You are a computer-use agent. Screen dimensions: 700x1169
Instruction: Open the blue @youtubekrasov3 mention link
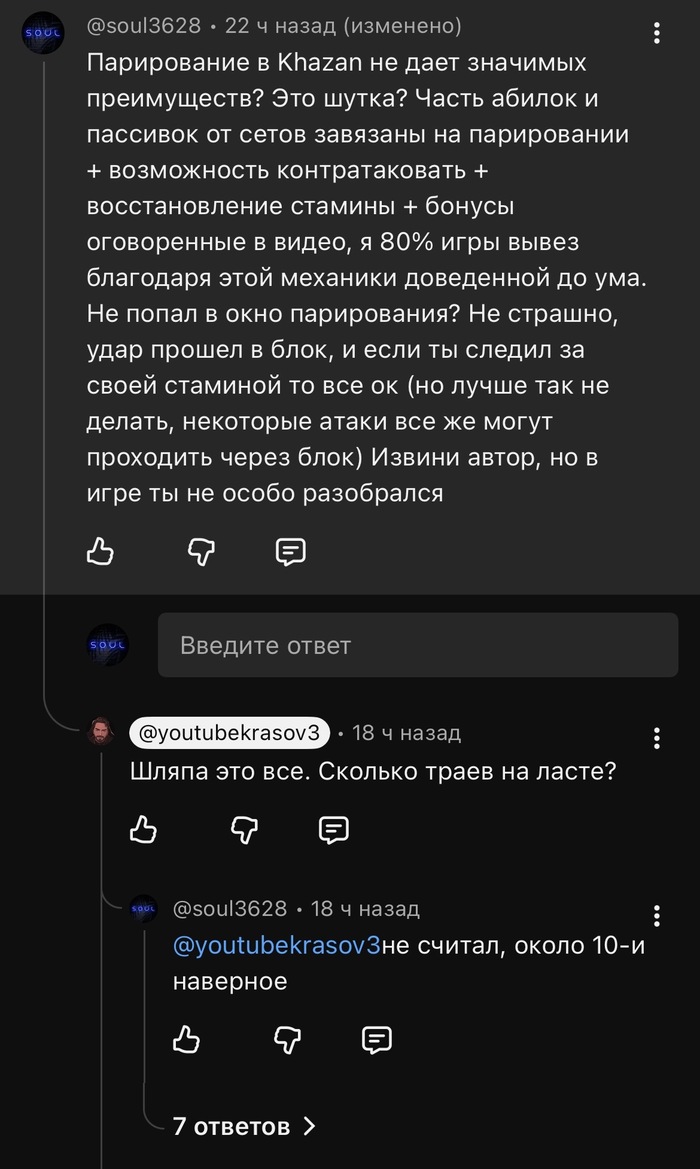[x=277, y=946]
